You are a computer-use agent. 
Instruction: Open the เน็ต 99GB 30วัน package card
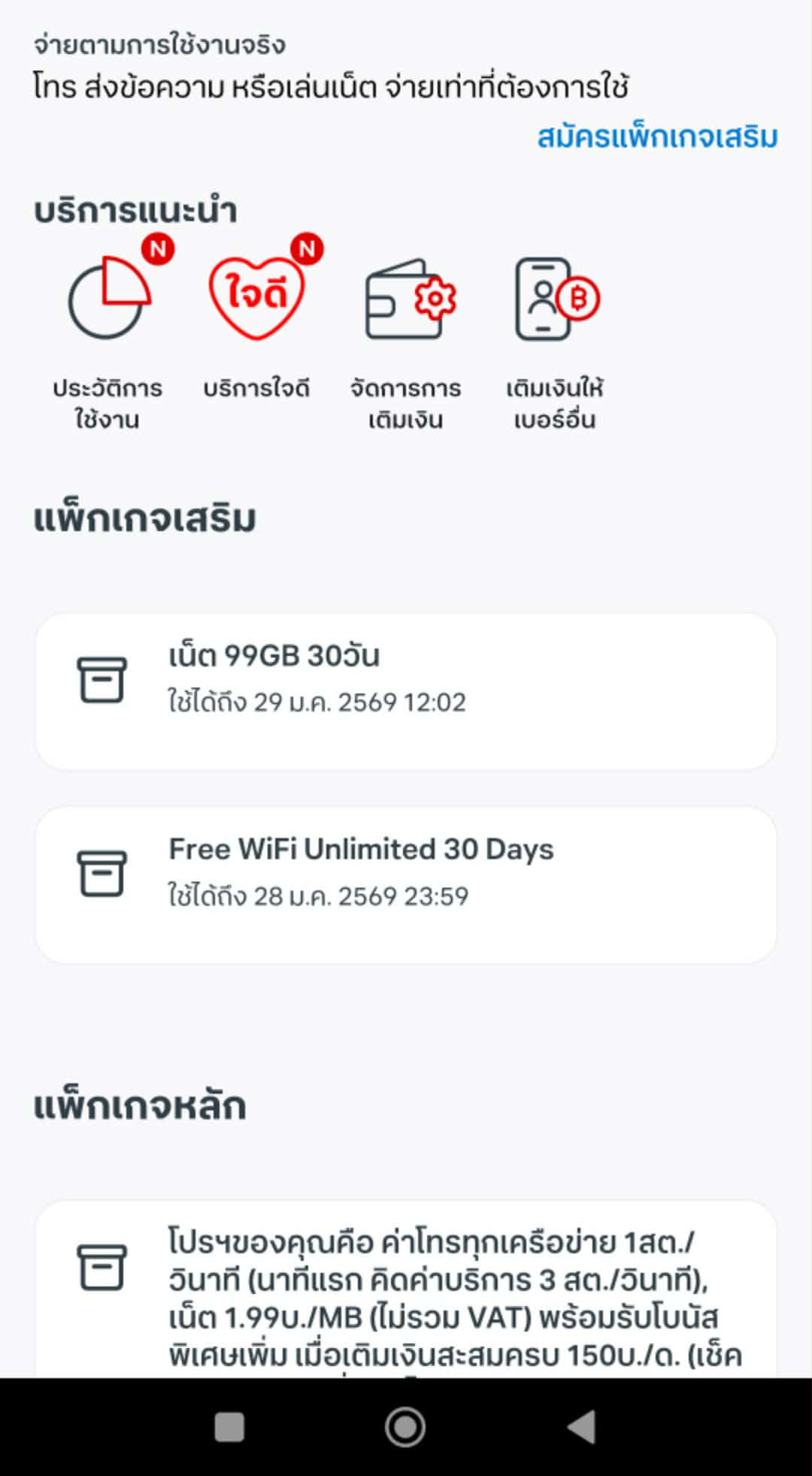pyautogui.click(x=406, y=691)
